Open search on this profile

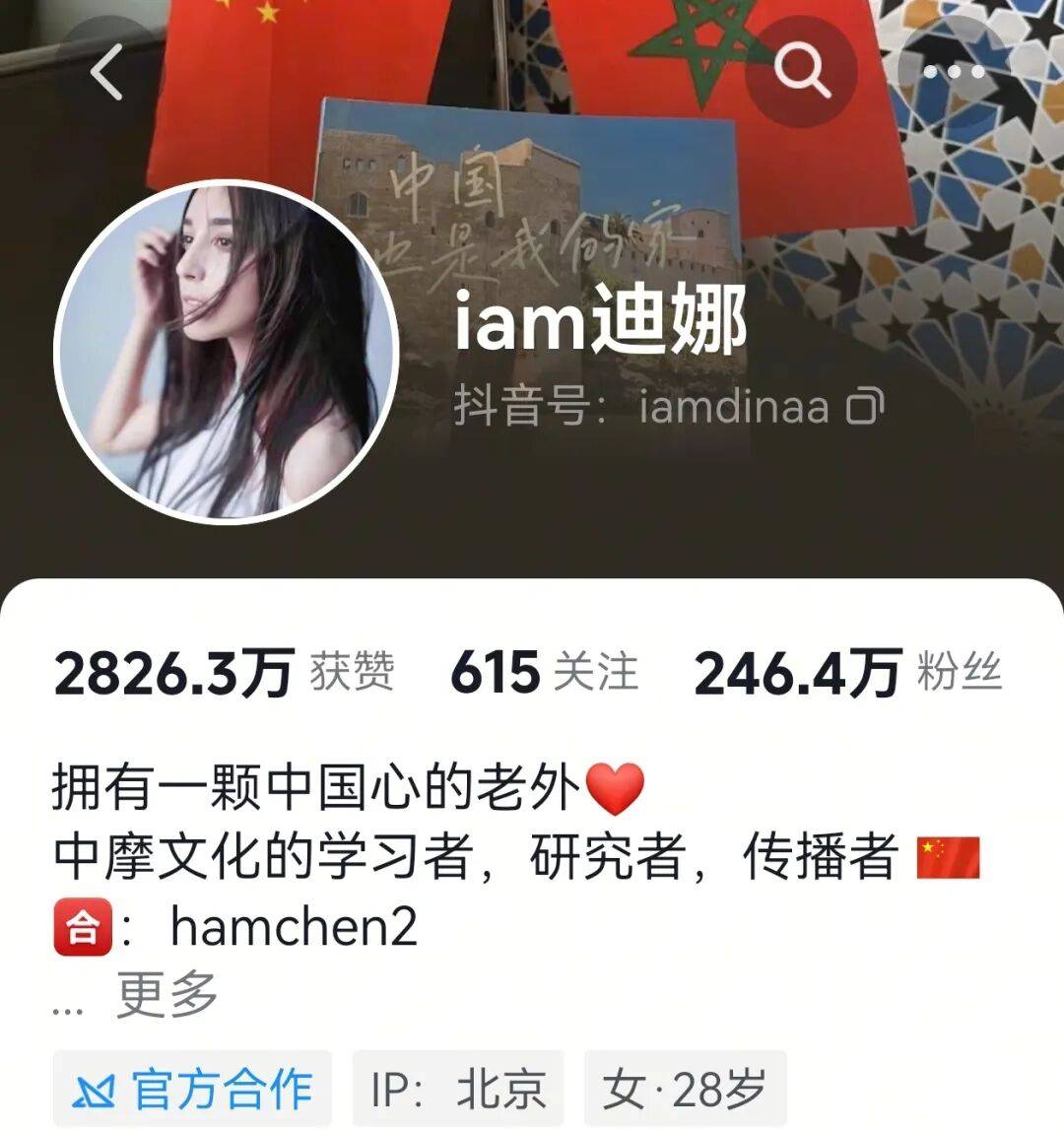pos(801,71)
